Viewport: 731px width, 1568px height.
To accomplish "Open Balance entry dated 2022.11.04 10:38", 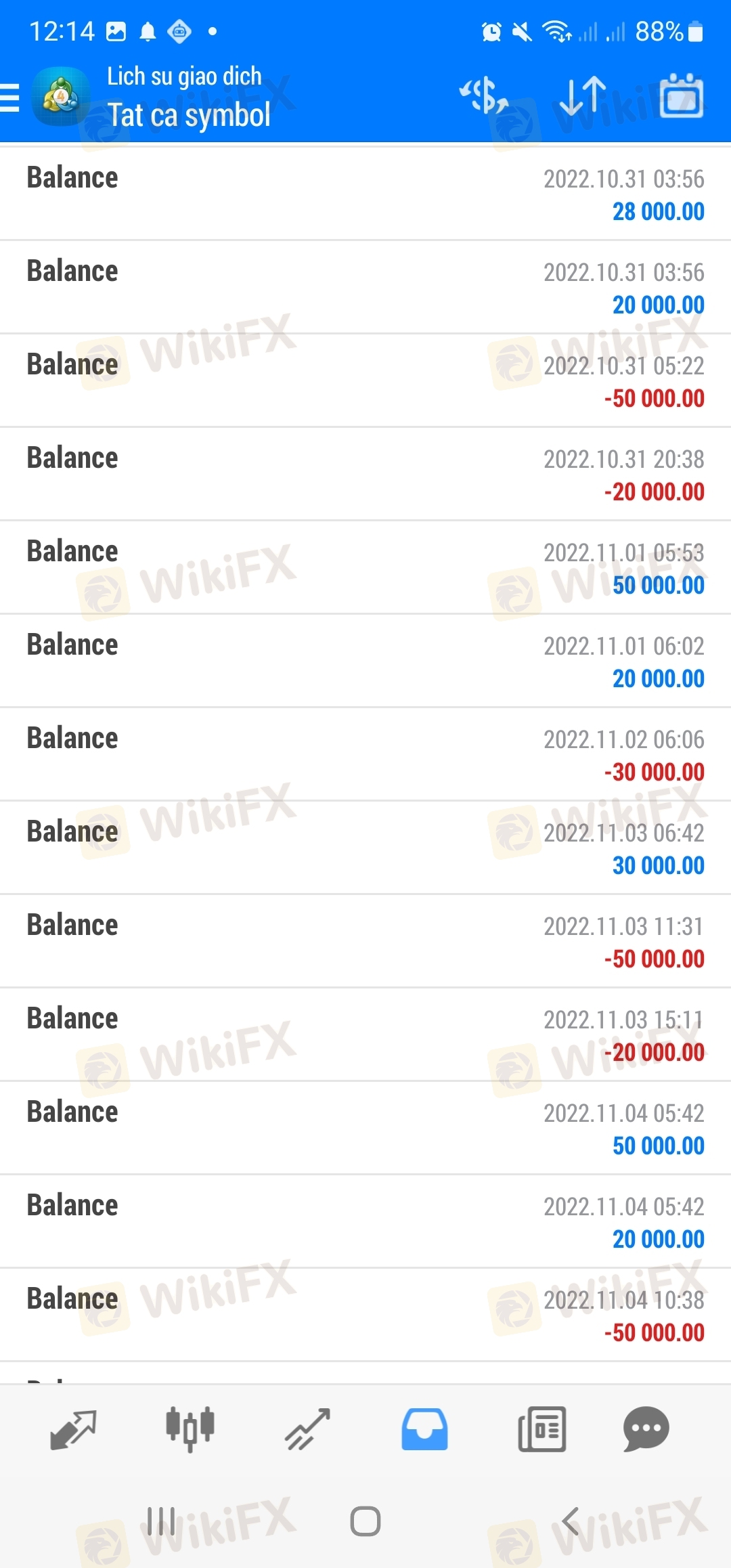I will click(365, 1315).
